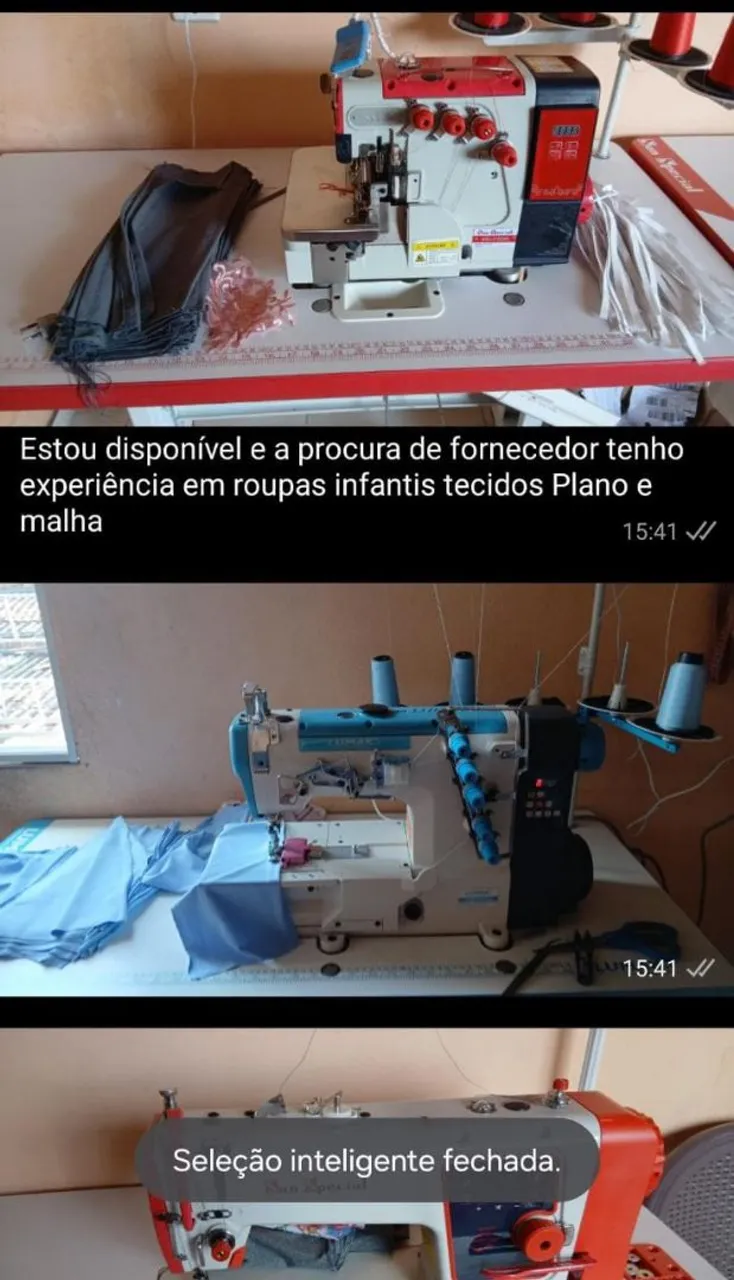Open the photo of the blue sewing machine
This screenshot has width=734, height=1280.
[x=367, y=790]
